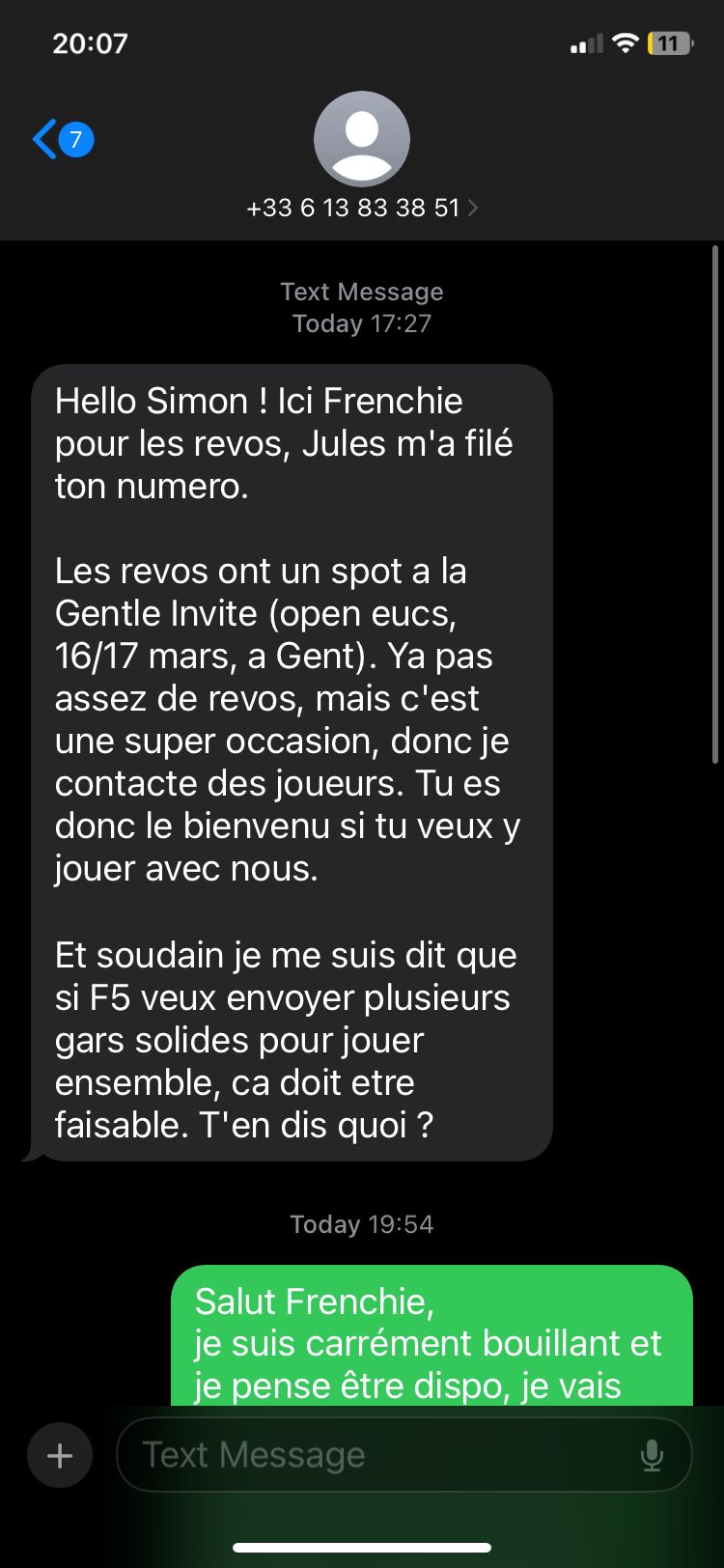Open the plus attachments menu
Image resolution: width=724 pixels, height=1568 pixels.
coord(60,1455)
